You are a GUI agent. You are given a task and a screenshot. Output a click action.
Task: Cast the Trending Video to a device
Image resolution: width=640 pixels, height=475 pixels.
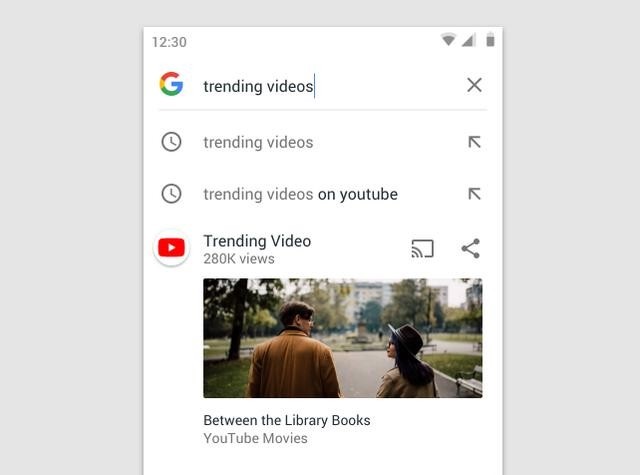tap(422, 249)
